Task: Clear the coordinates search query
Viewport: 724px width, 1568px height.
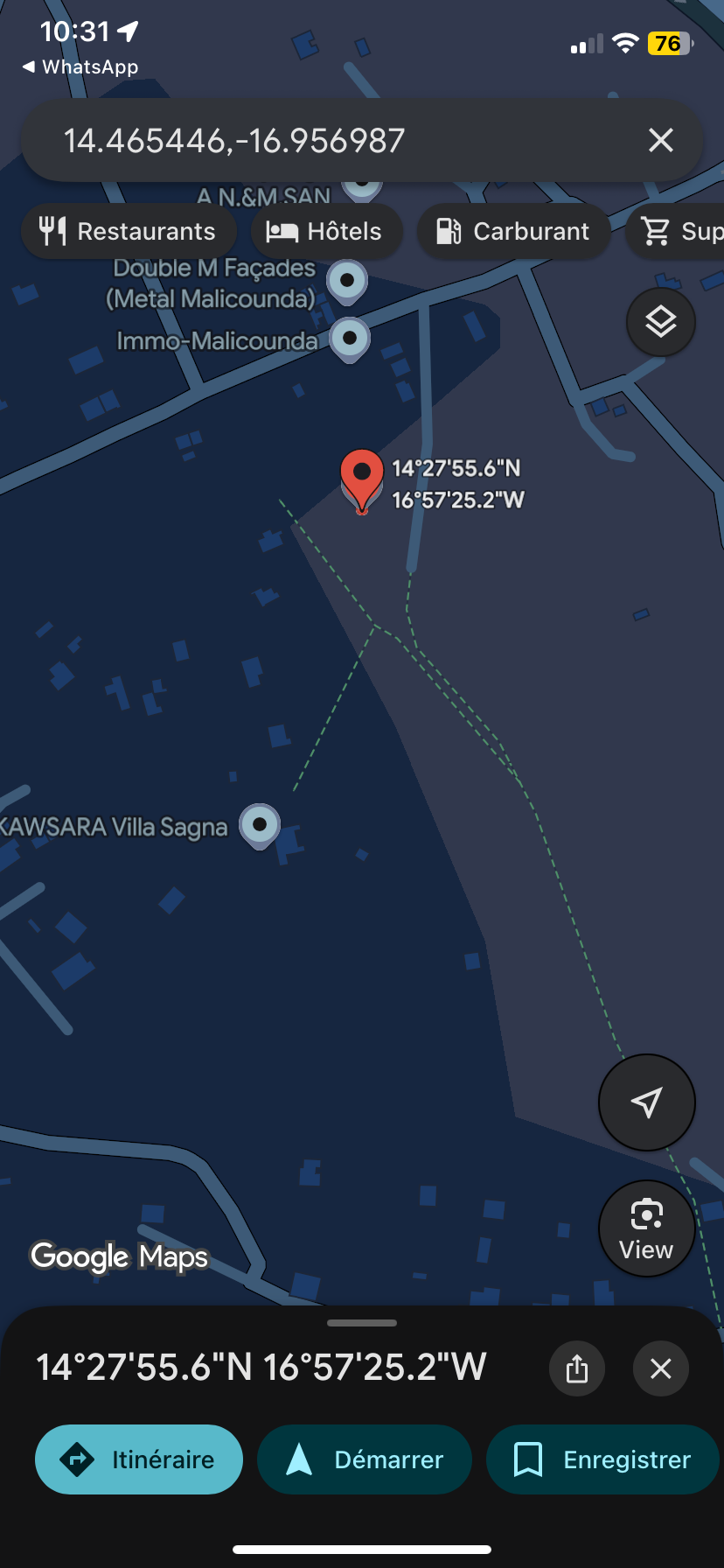Action: [661, 140]
